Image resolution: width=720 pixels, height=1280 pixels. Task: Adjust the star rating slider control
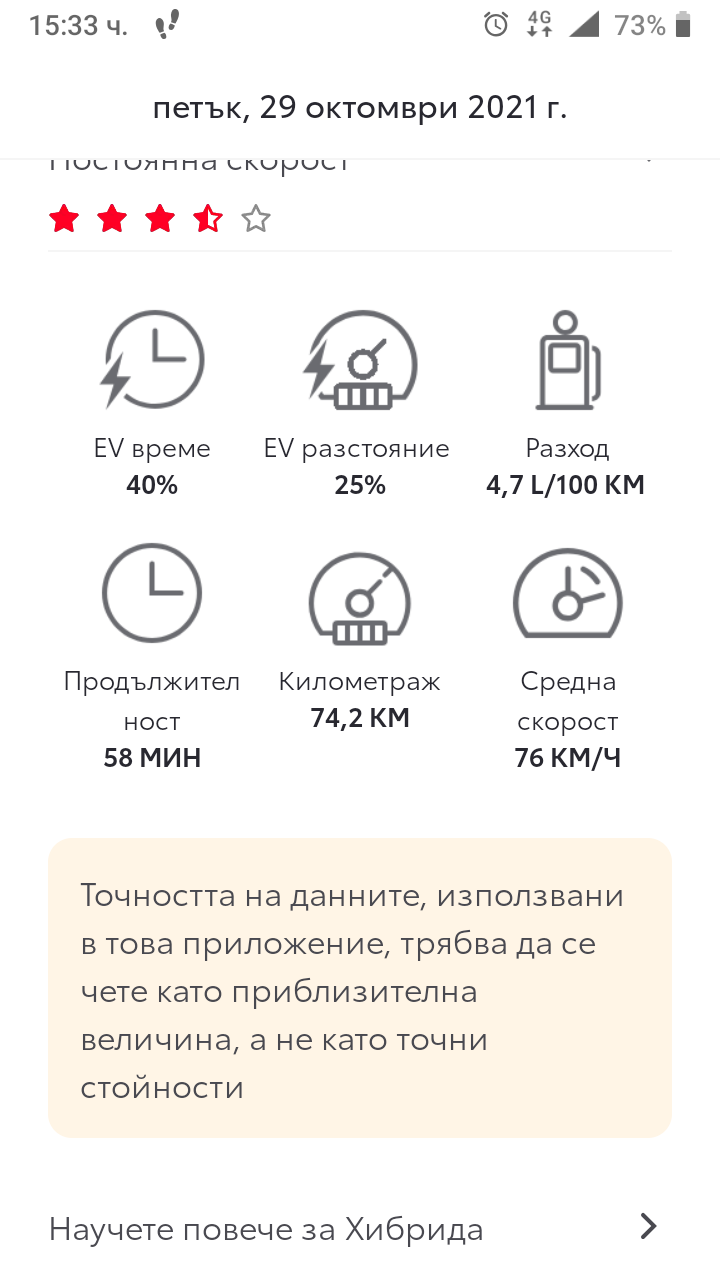160,218
